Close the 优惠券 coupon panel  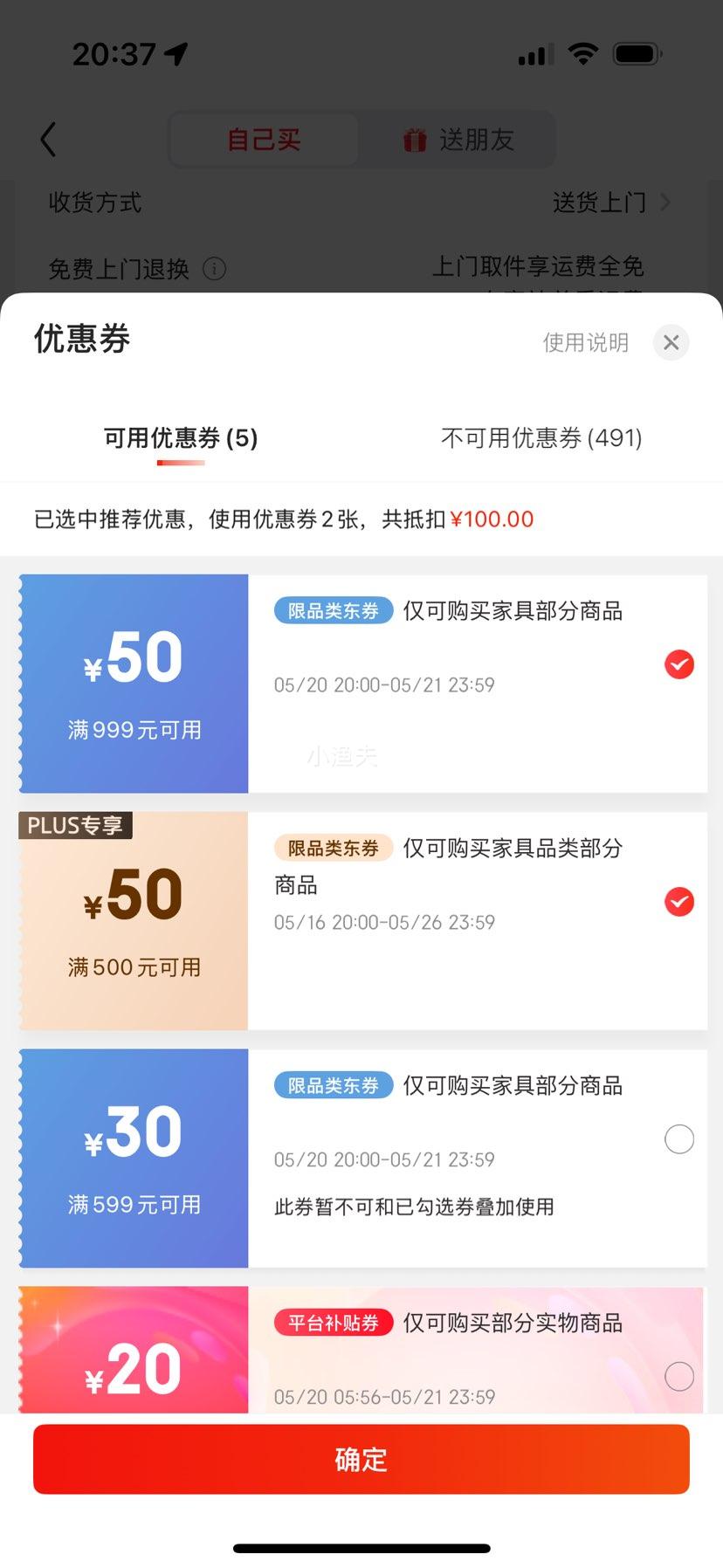pos(671,342)
